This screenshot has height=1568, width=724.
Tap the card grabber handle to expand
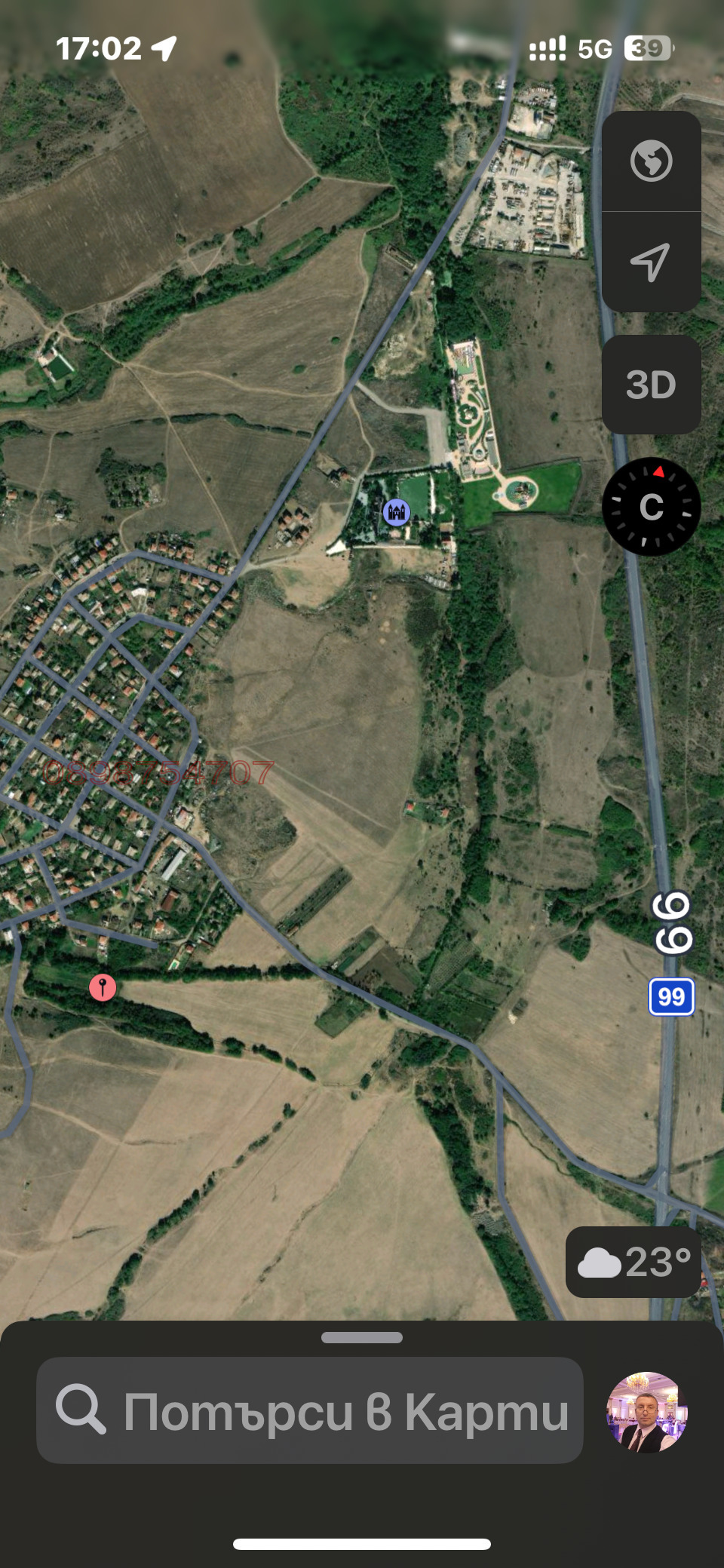point(362,1337)
